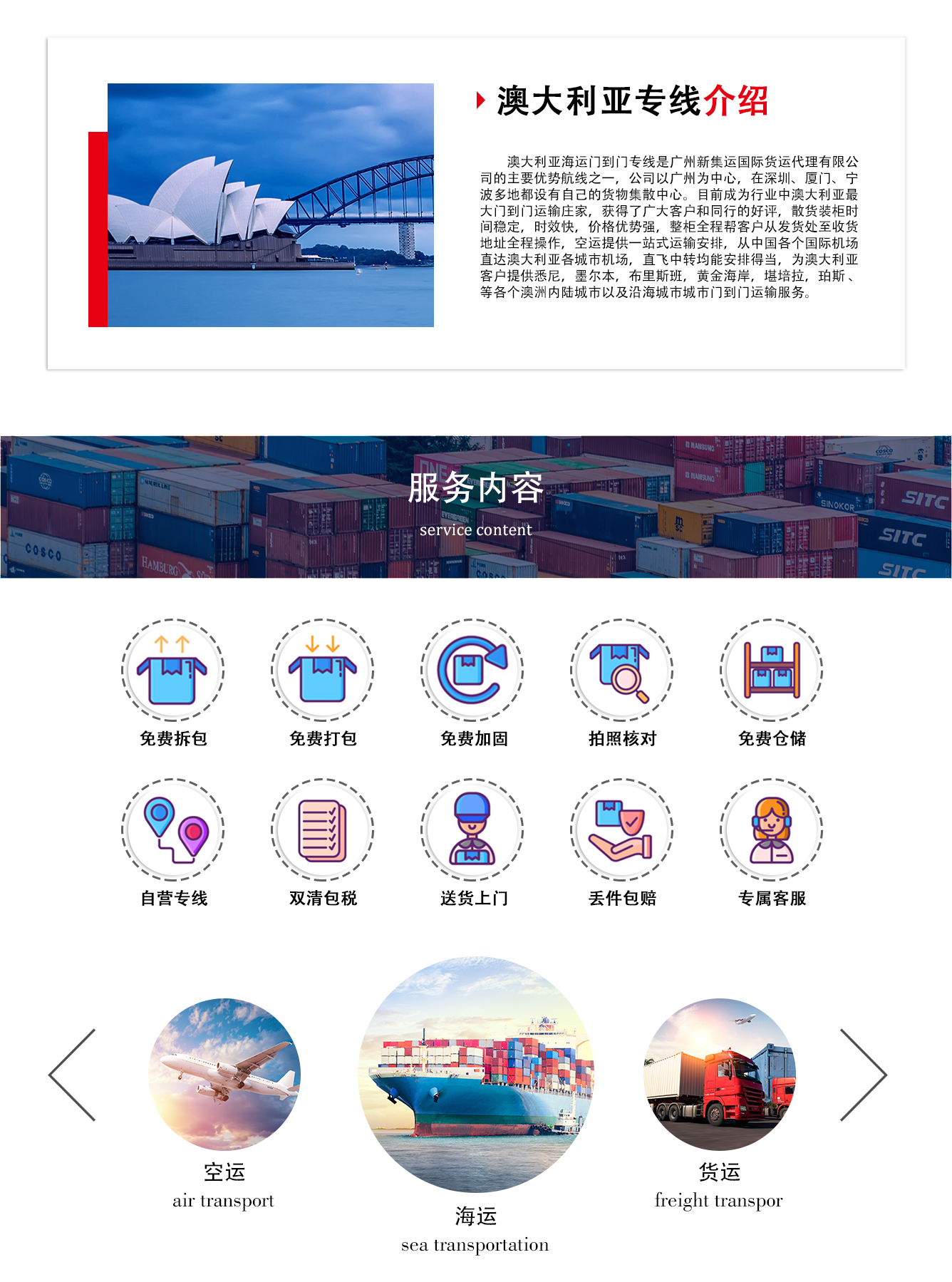Open the 货运 freight transport item

point(719,1075)
